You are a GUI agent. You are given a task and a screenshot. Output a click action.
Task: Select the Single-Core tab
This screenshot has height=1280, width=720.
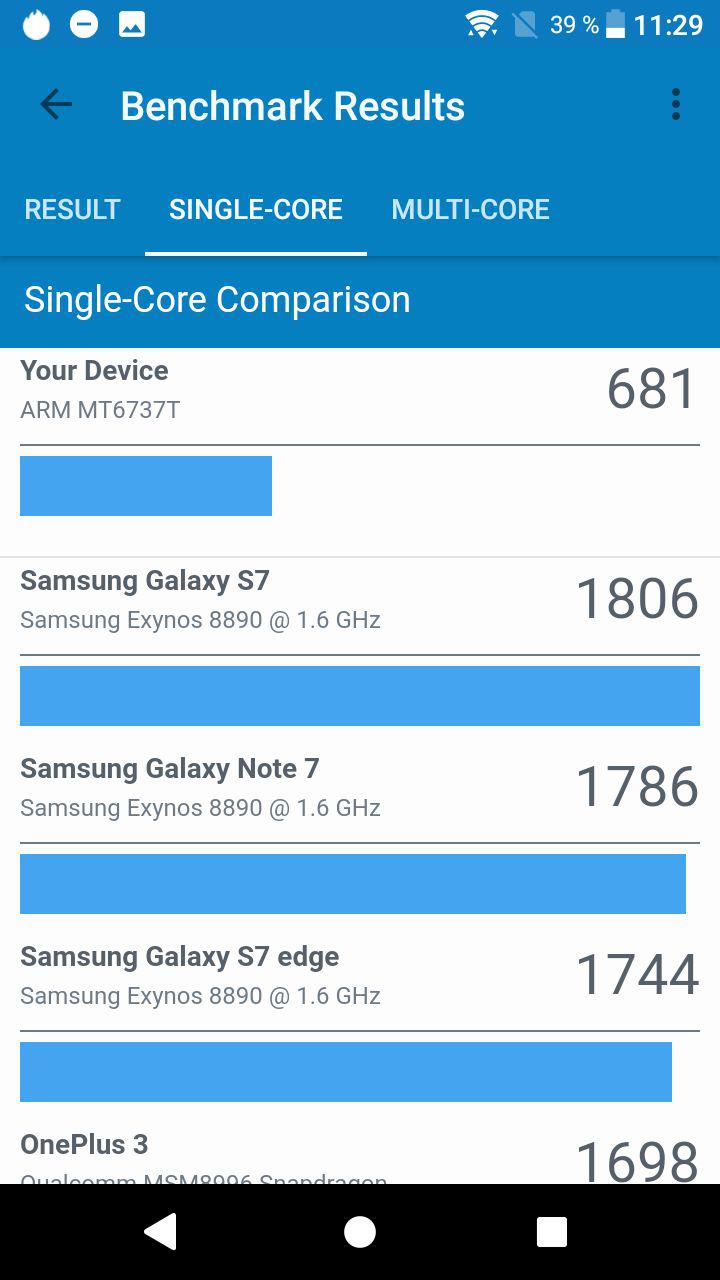tap(256, 209)
